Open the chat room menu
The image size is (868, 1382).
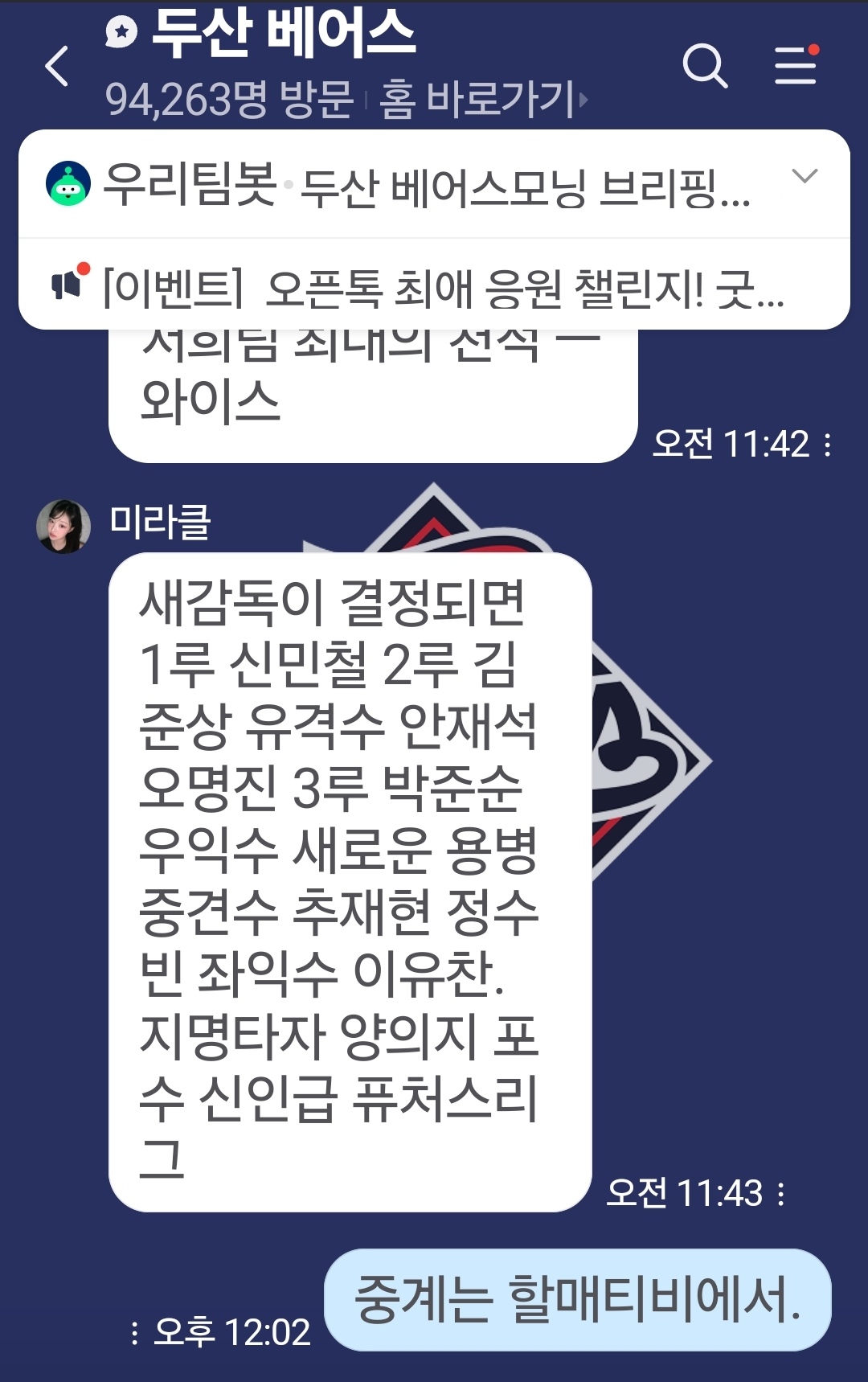pos(796,66)
